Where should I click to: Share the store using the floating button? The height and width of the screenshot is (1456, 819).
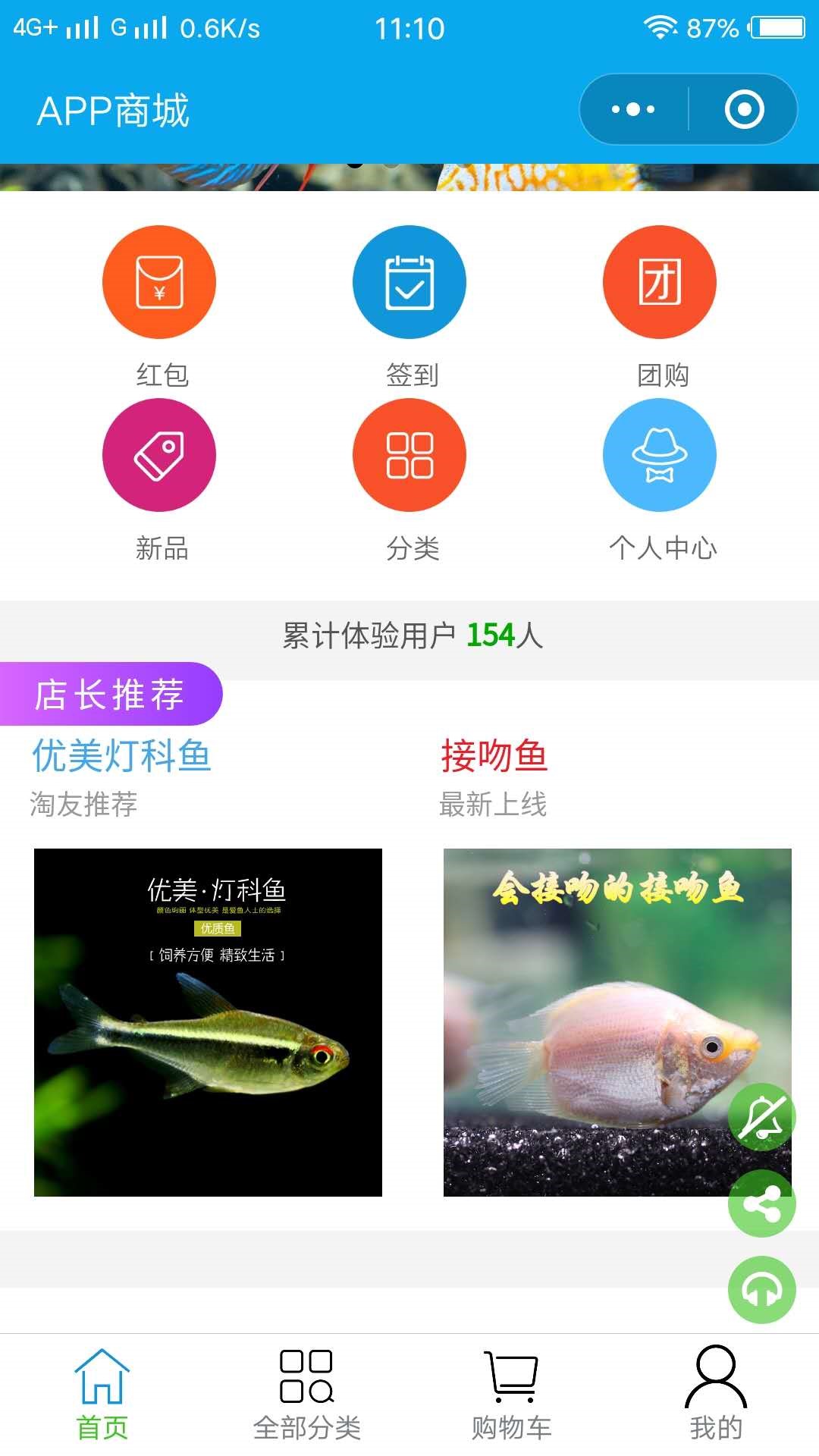[761, 1203]
